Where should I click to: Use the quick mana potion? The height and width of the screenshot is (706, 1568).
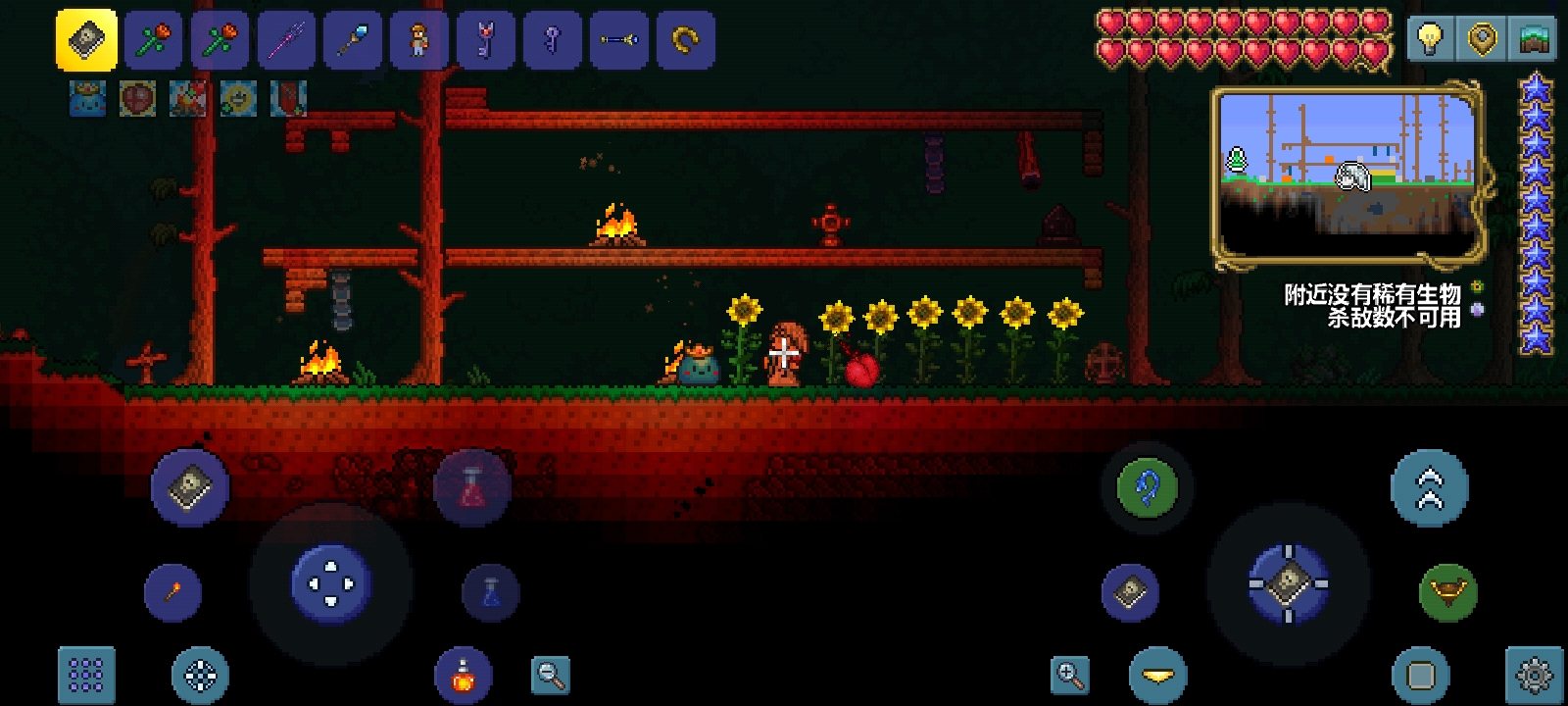click(x=491, y=591)
